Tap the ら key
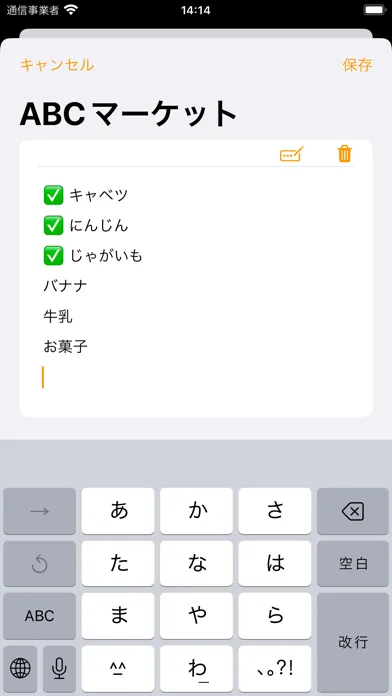The height and width of the screenshot is (696, 392). tap(275, 616)
